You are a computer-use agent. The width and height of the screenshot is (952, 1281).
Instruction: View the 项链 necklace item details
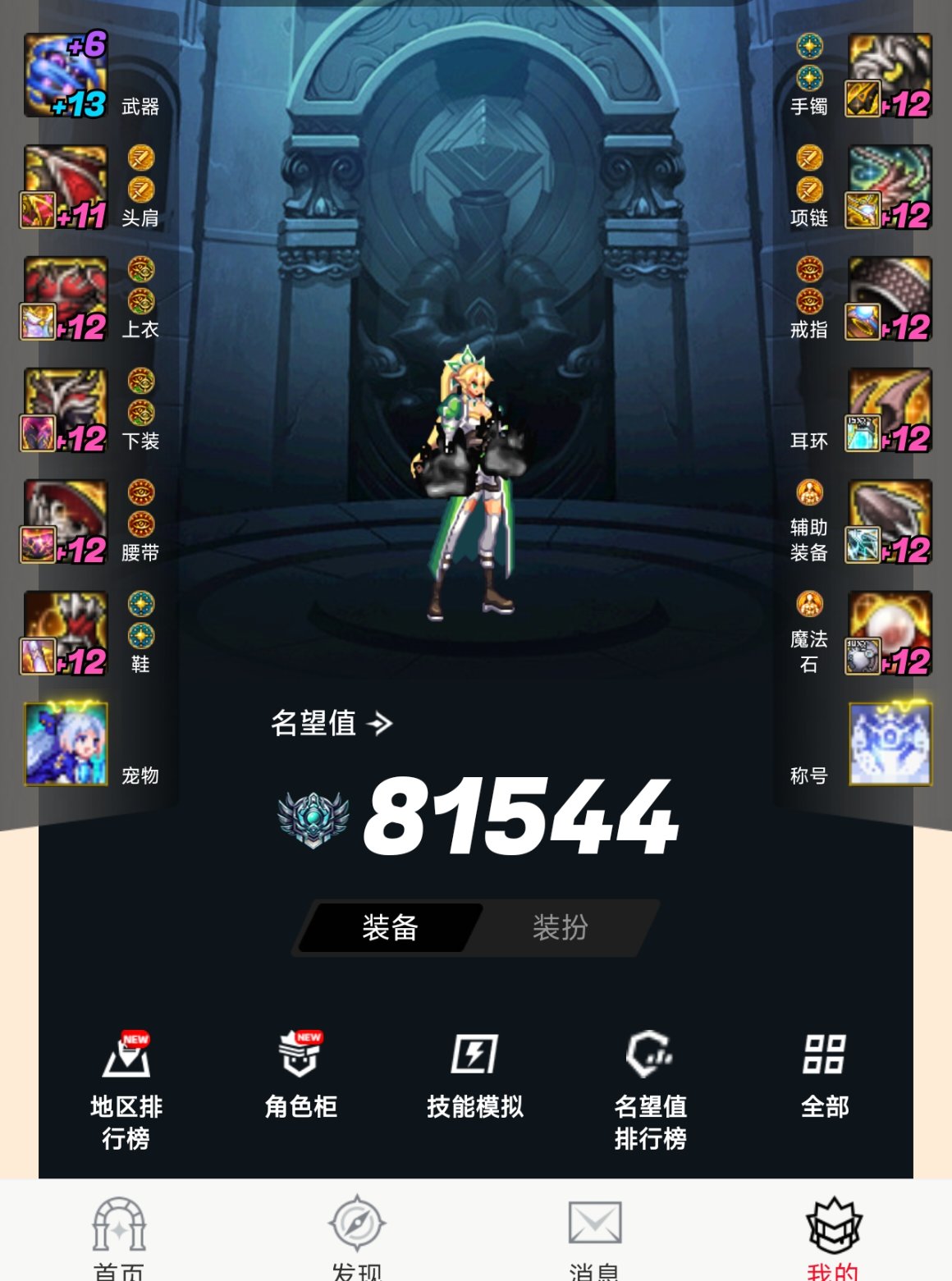890,187
